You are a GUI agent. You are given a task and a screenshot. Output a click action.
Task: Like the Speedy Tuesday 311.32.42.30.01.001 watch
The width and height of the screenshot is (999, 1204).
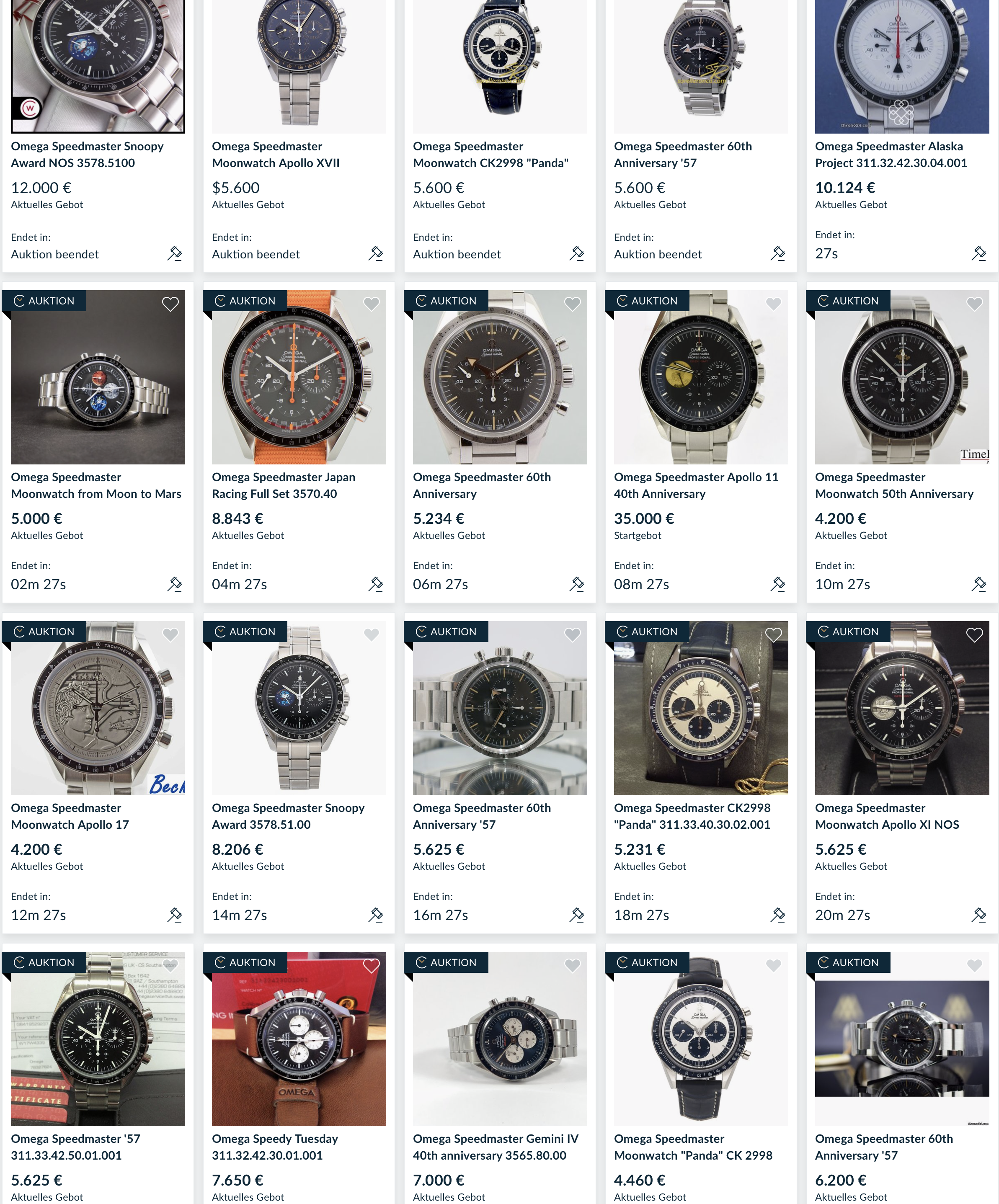pos(372,966)
